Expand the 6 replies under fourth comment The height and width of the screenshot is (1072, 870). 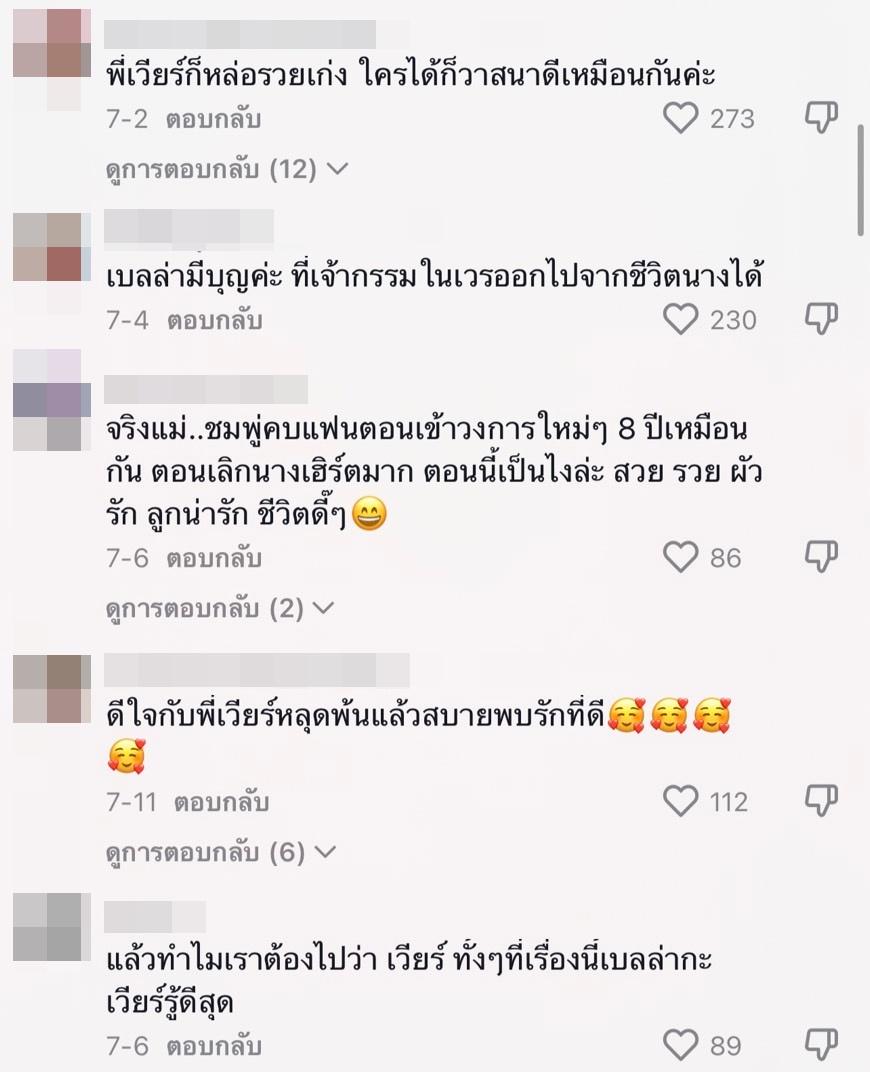click(x=219, y=853)
